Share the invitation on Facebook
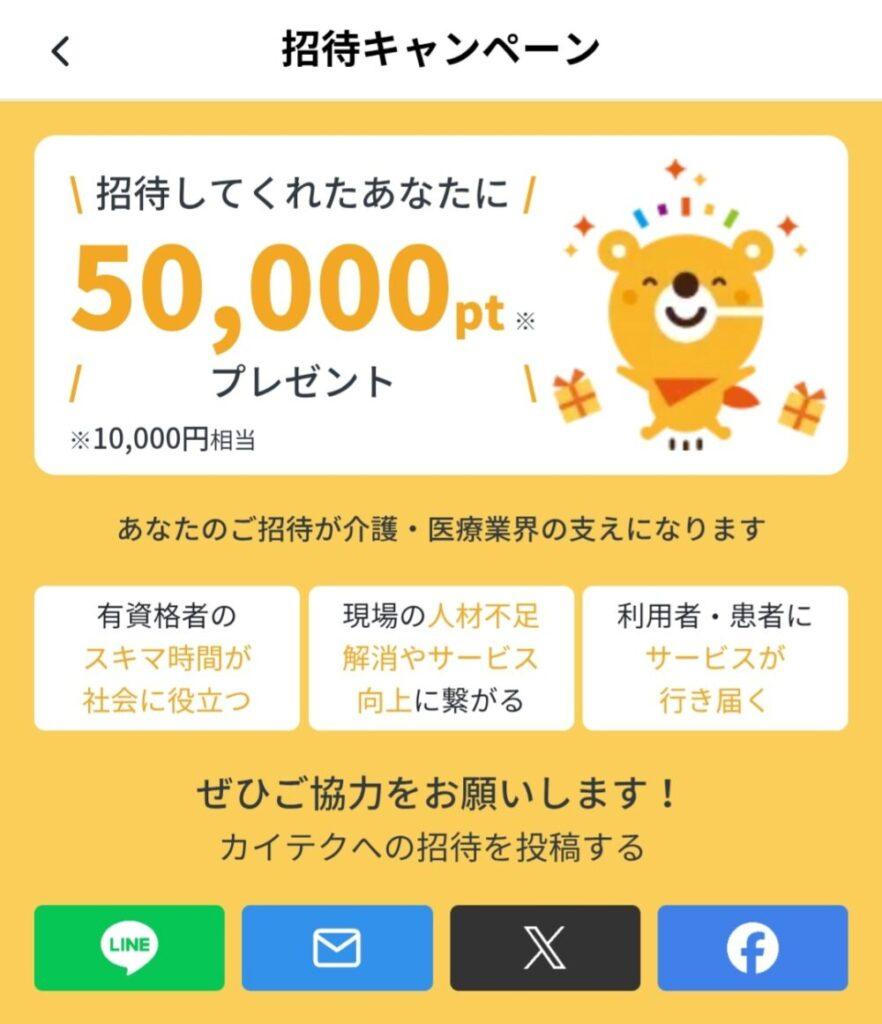The height and width of the screenshot is (1024, 882). [x=751, y=947]
